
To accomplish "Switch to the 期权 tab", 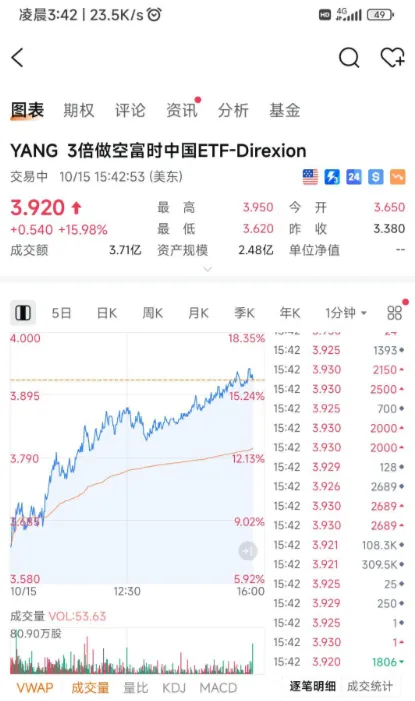I will pyautogui.click(x=79, y=110).
